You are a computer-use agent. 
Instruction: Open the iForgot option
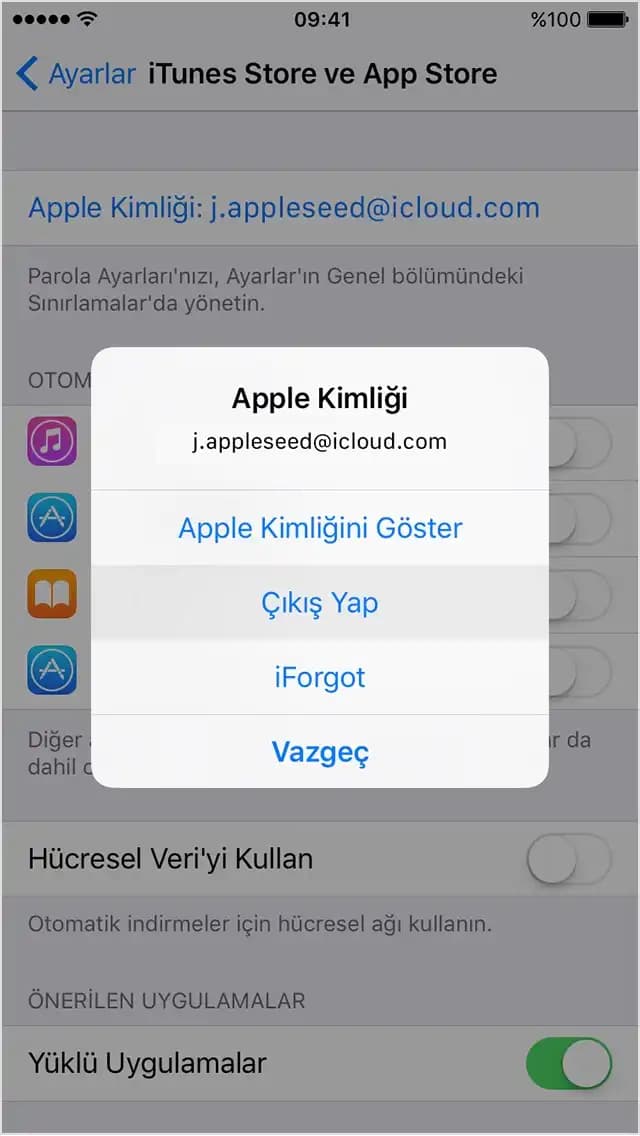coord(320,677)
